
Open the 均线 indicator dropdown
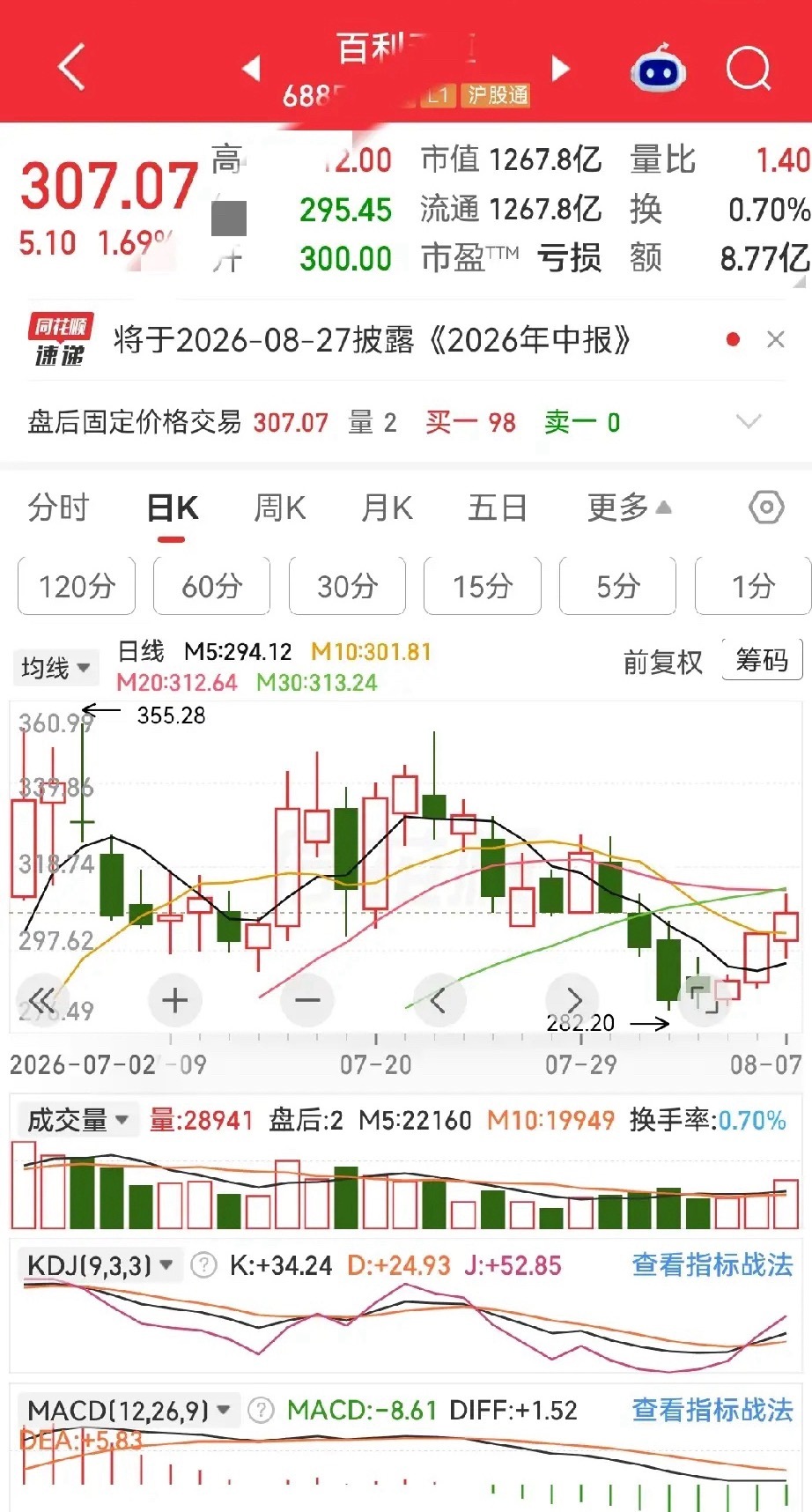click(55, 668)
